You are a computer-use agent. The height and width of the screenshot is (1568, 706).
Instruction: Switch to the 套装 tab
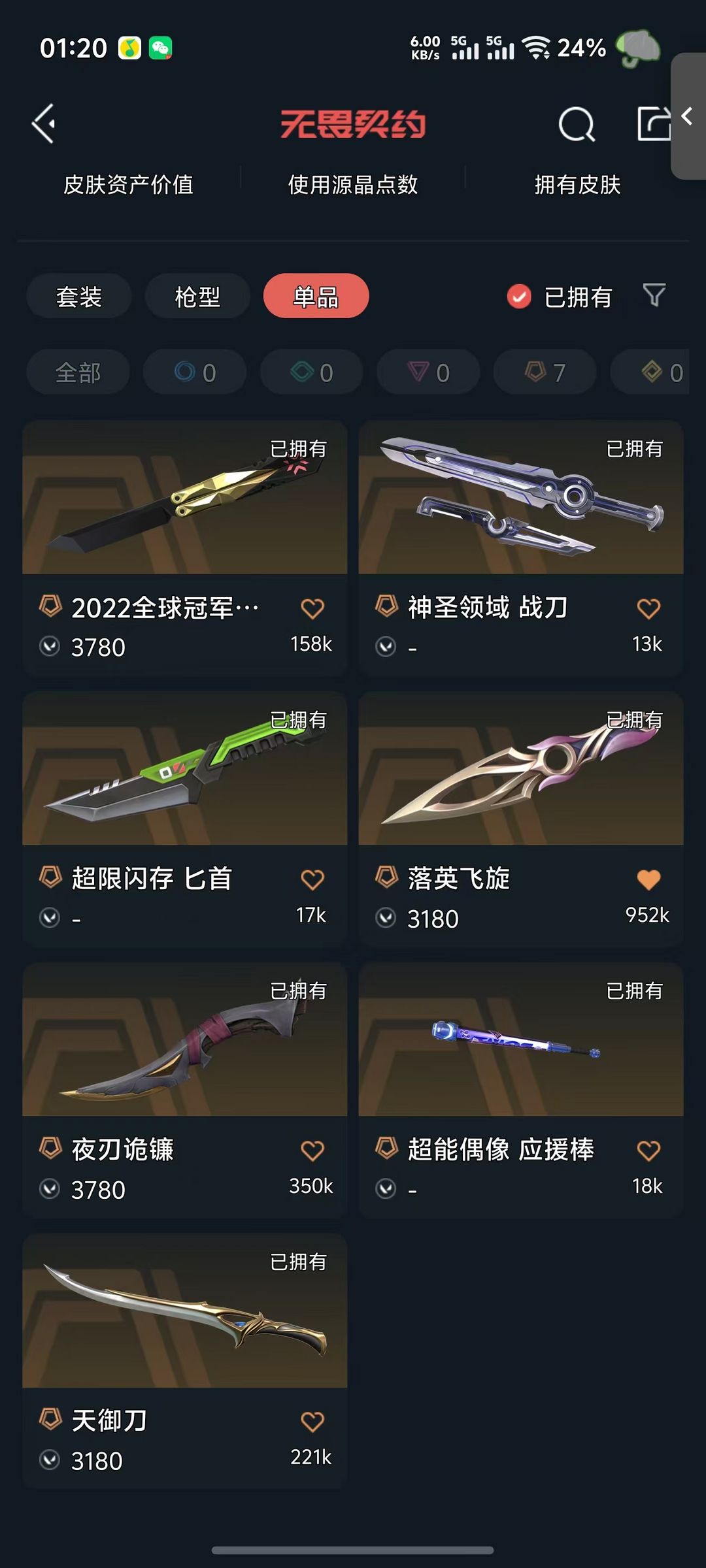[79, 297]
